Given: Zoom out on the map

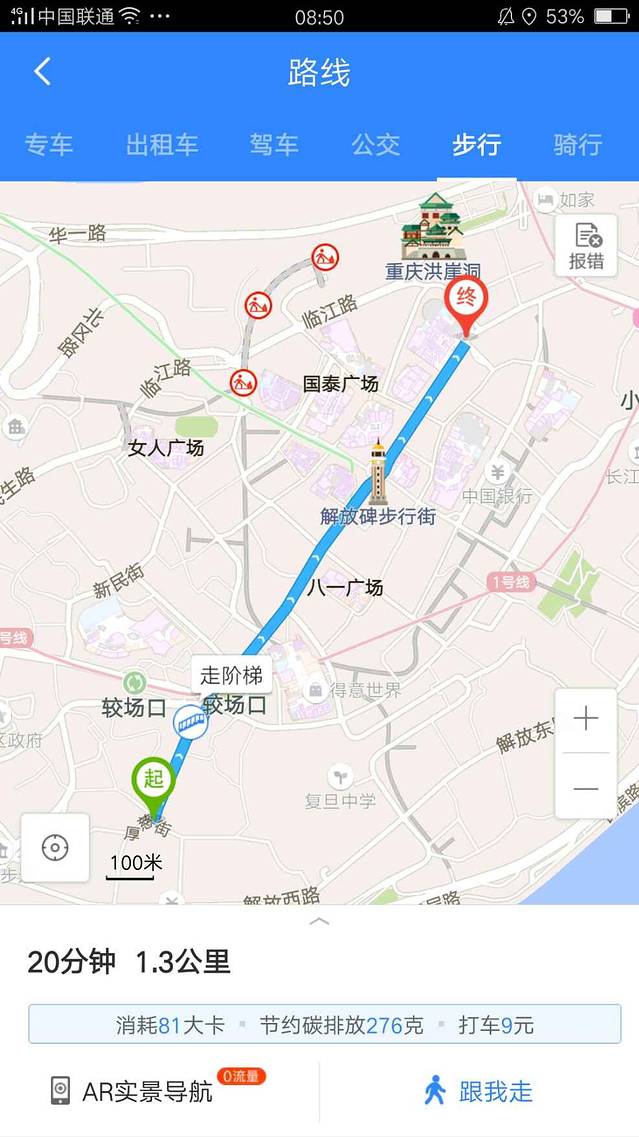Looking at the screenshot, I should tap(586, 788).
